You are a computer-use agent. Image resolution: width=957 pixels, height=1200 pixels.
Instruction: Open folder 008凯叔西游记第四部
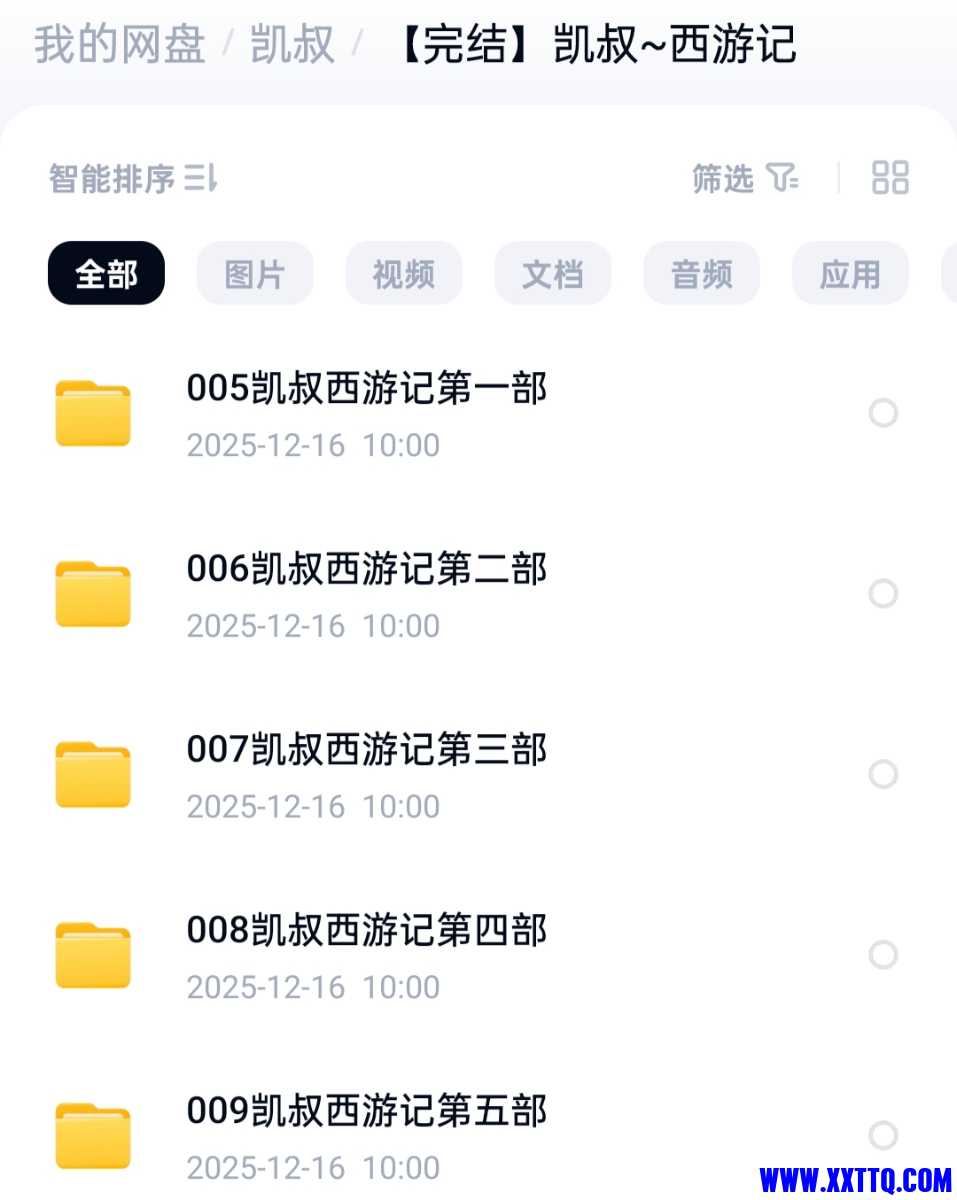pos(366,931)
